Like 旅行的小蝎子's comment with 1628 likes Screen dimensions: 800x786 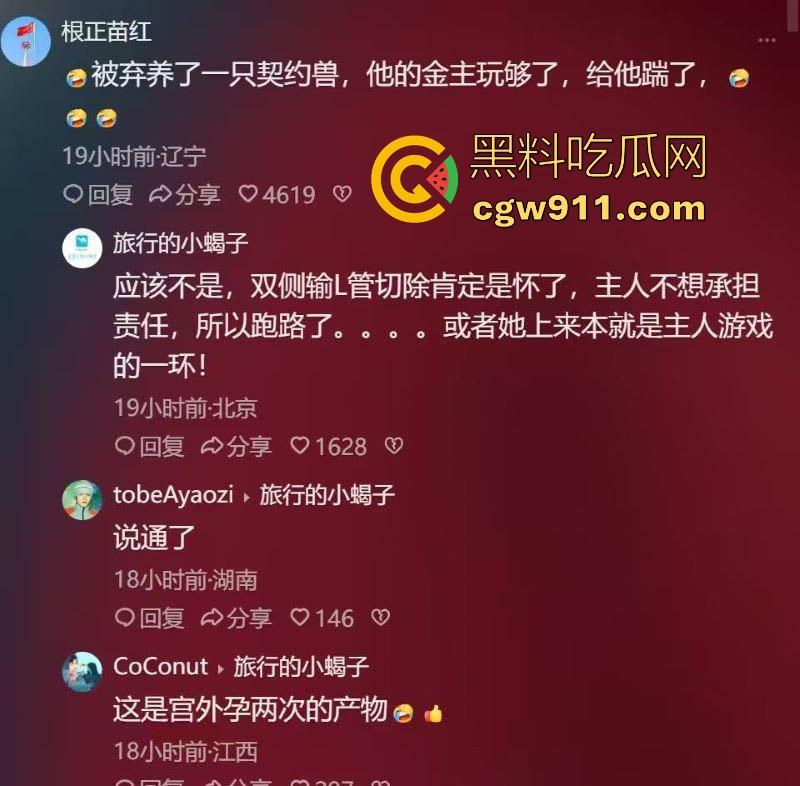coord(329,446)
